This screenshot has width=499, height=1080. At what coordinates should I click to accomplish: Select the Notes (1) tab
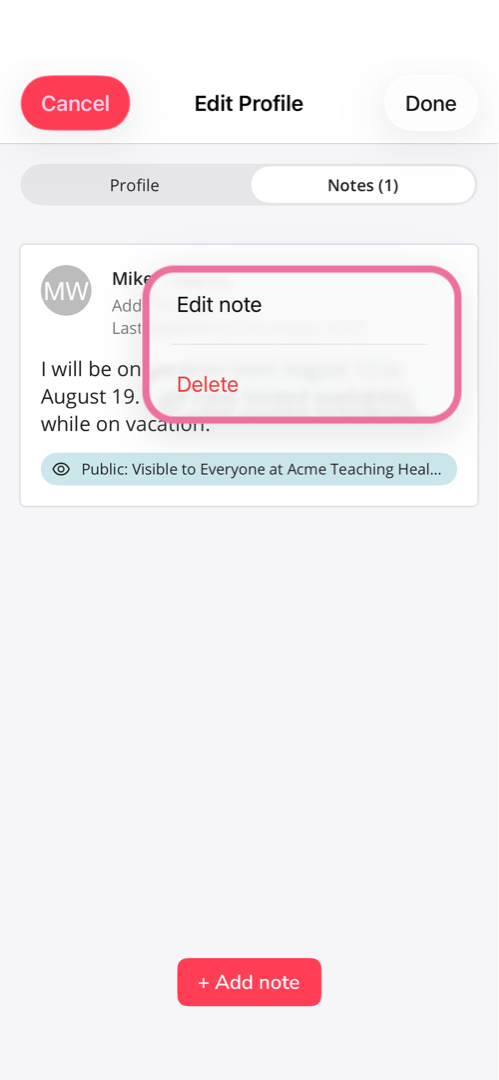363,185
